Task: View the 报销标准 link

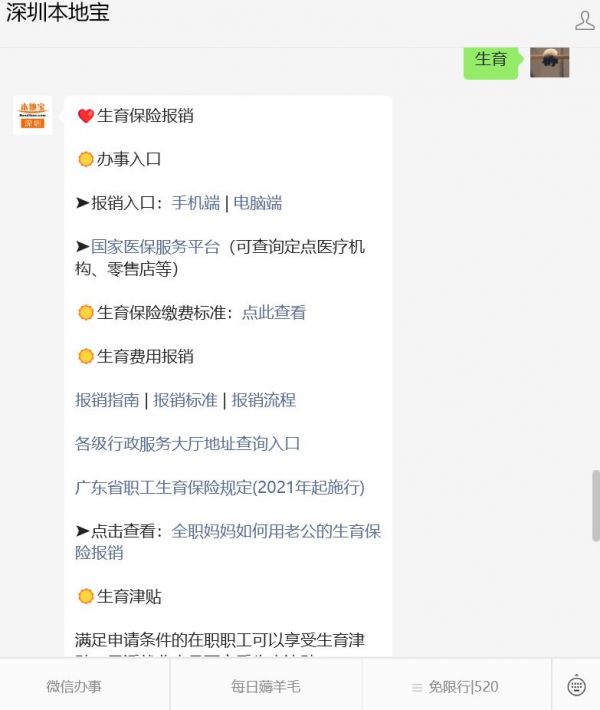Action: [x=185, y=400]
